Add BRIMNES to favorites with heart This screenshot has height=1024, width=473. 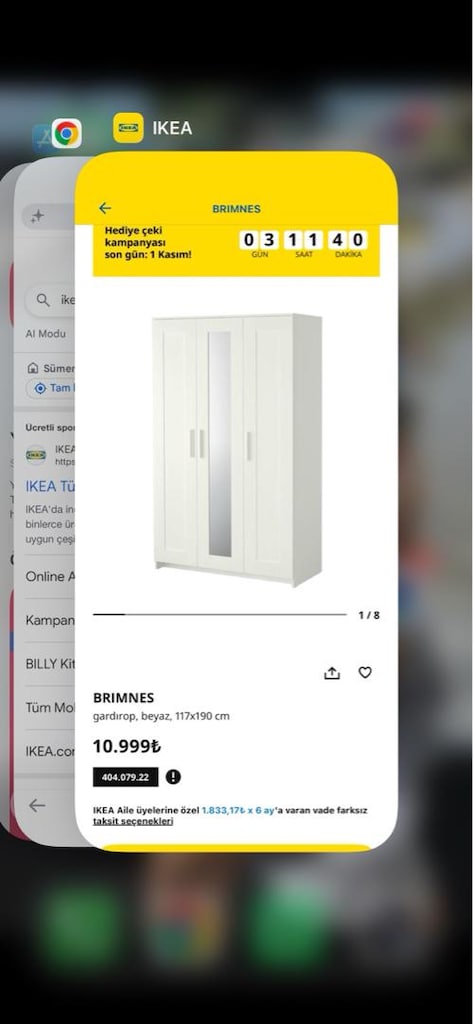click(365, 672)
